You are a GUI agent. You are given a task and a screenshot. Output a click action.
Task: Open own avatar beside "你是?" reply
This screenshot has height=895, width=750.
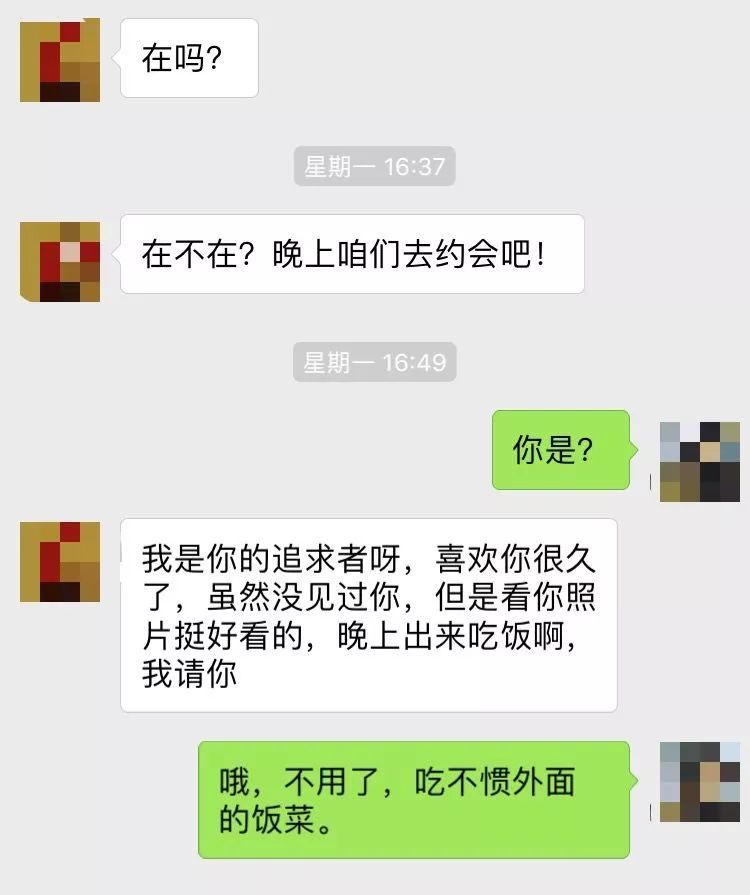[x=699, y=461]
